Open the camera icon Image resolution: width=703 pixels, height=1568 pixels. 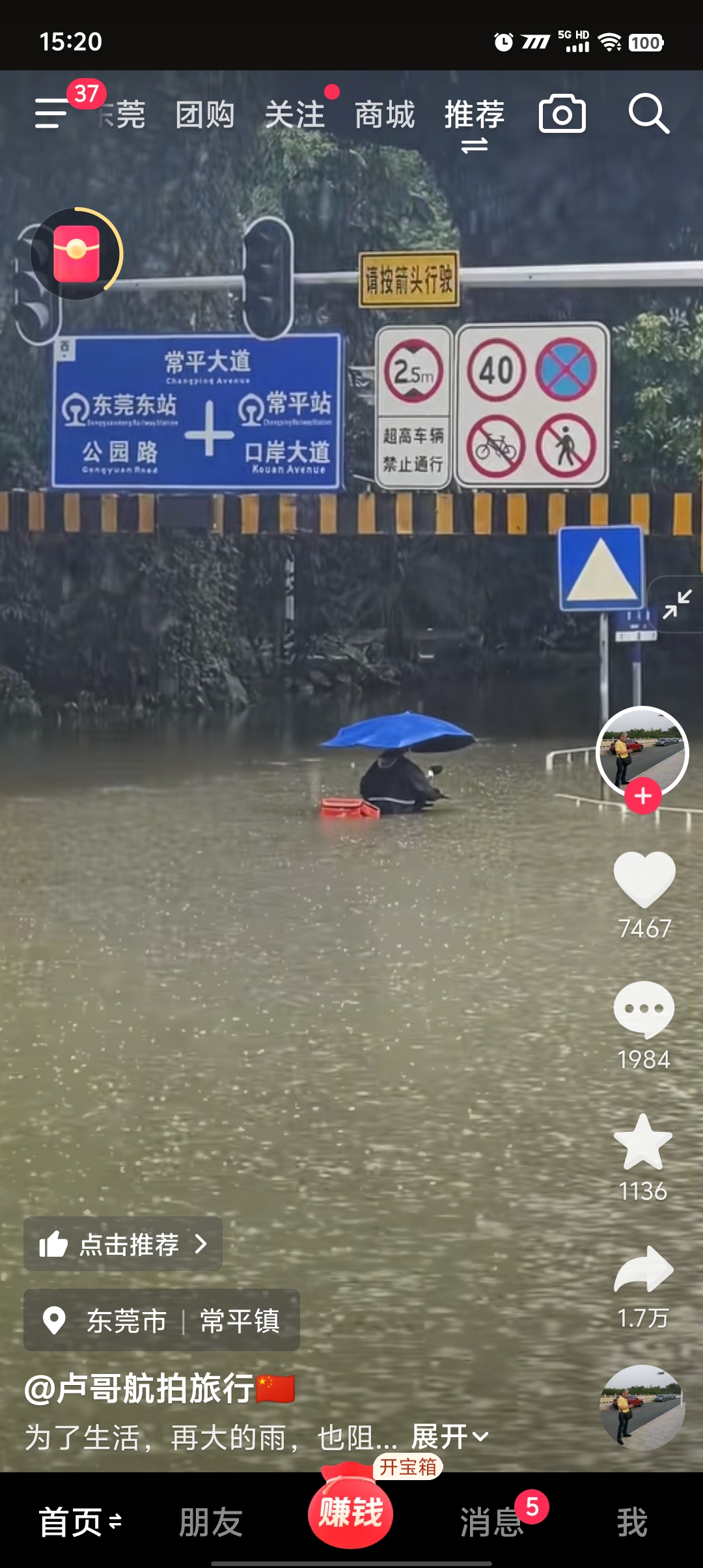tap(562, 114)
